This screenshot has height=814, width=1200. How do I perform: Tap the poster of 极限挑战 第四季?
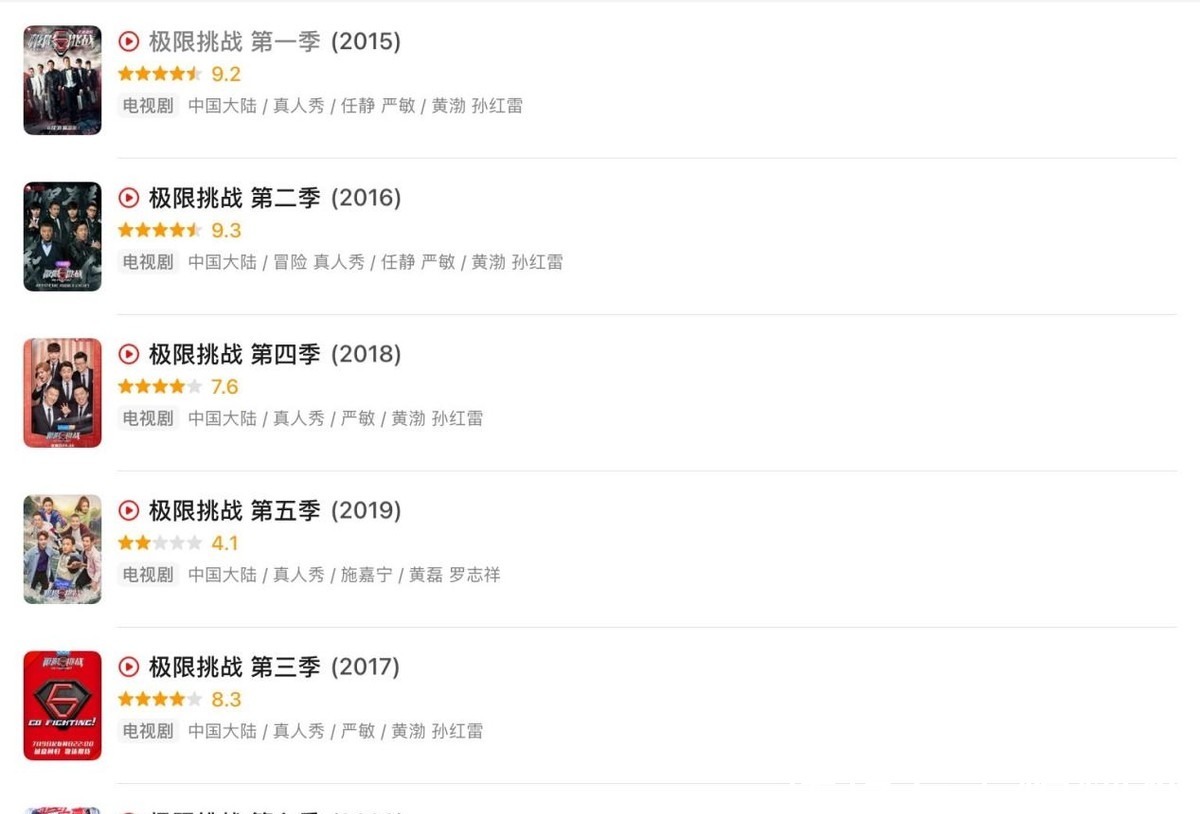coord(62,392)
